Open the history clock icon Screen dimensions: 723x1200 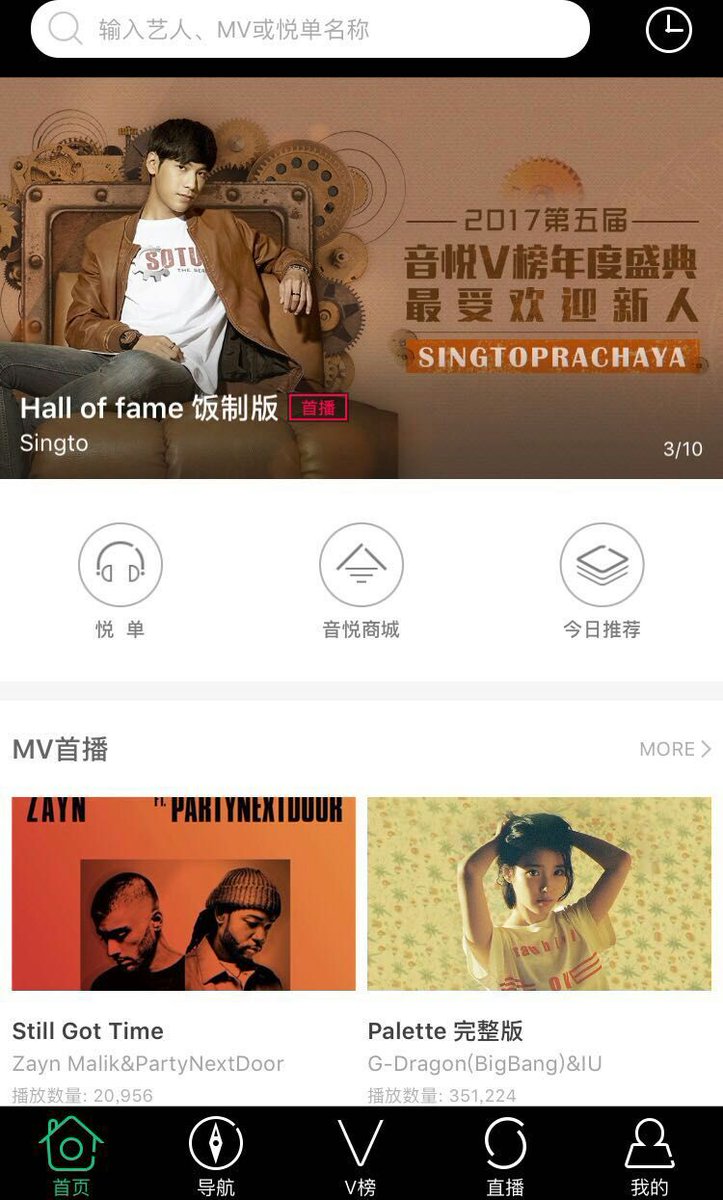coord(669,30)
